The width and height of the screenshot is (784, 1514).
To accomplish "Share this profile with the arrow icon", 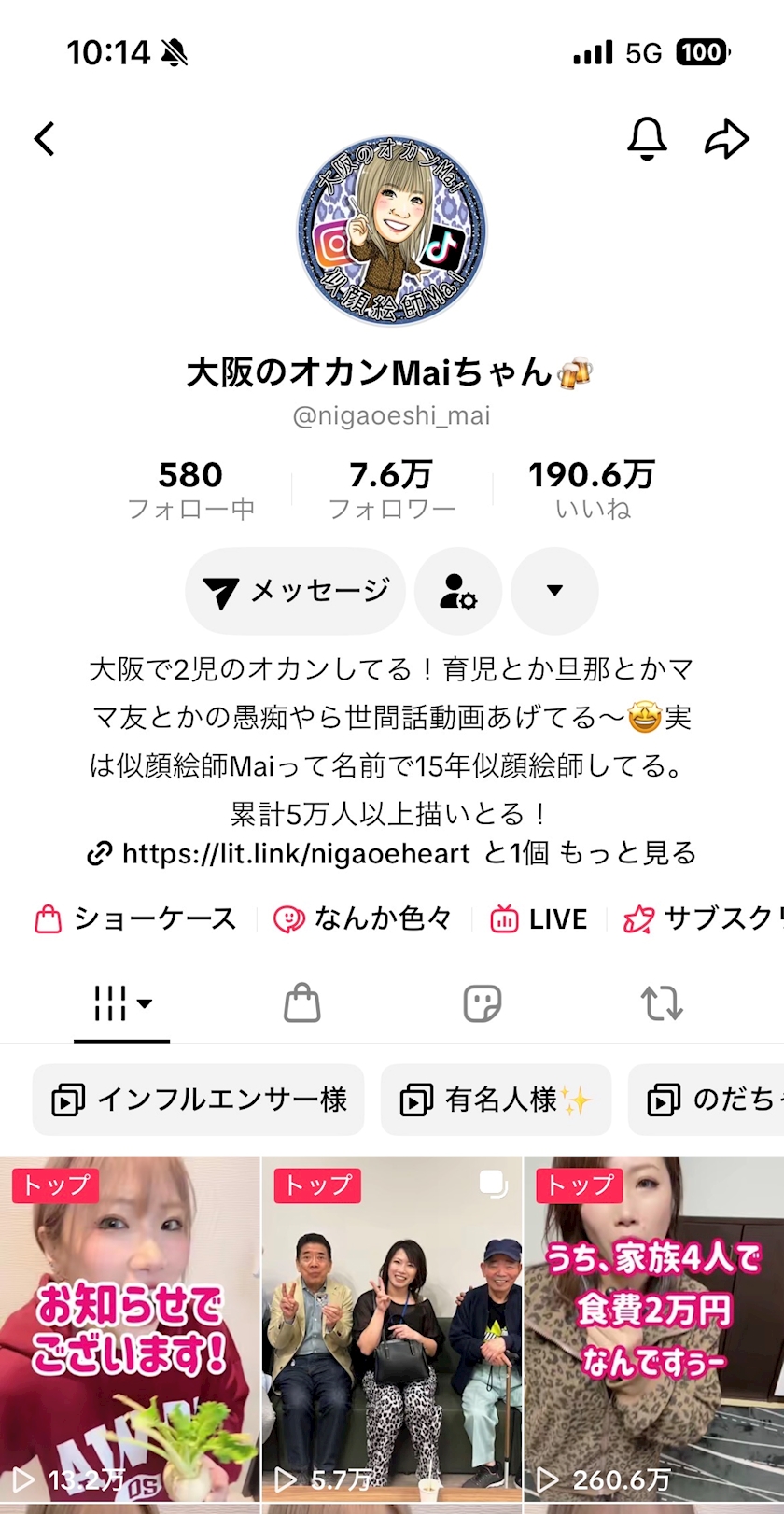I will (x=726, y=139).
